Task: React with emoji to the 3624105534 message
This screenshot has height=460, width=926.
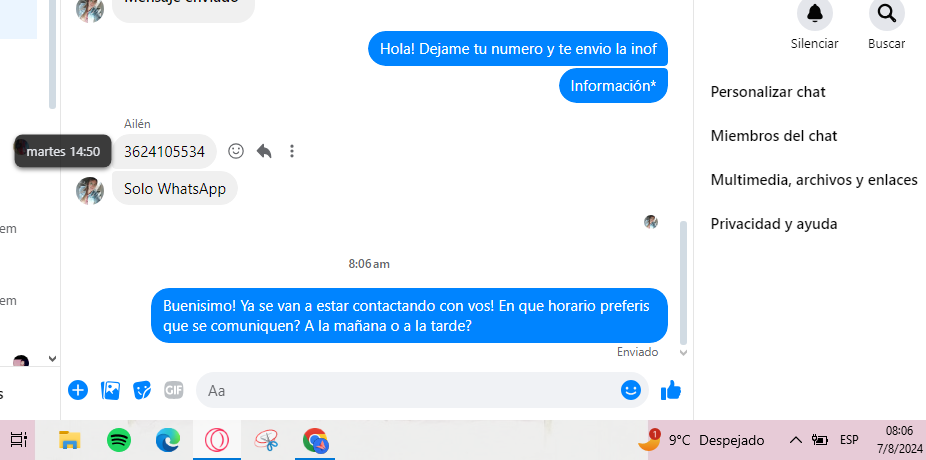Action: (236, 151)
